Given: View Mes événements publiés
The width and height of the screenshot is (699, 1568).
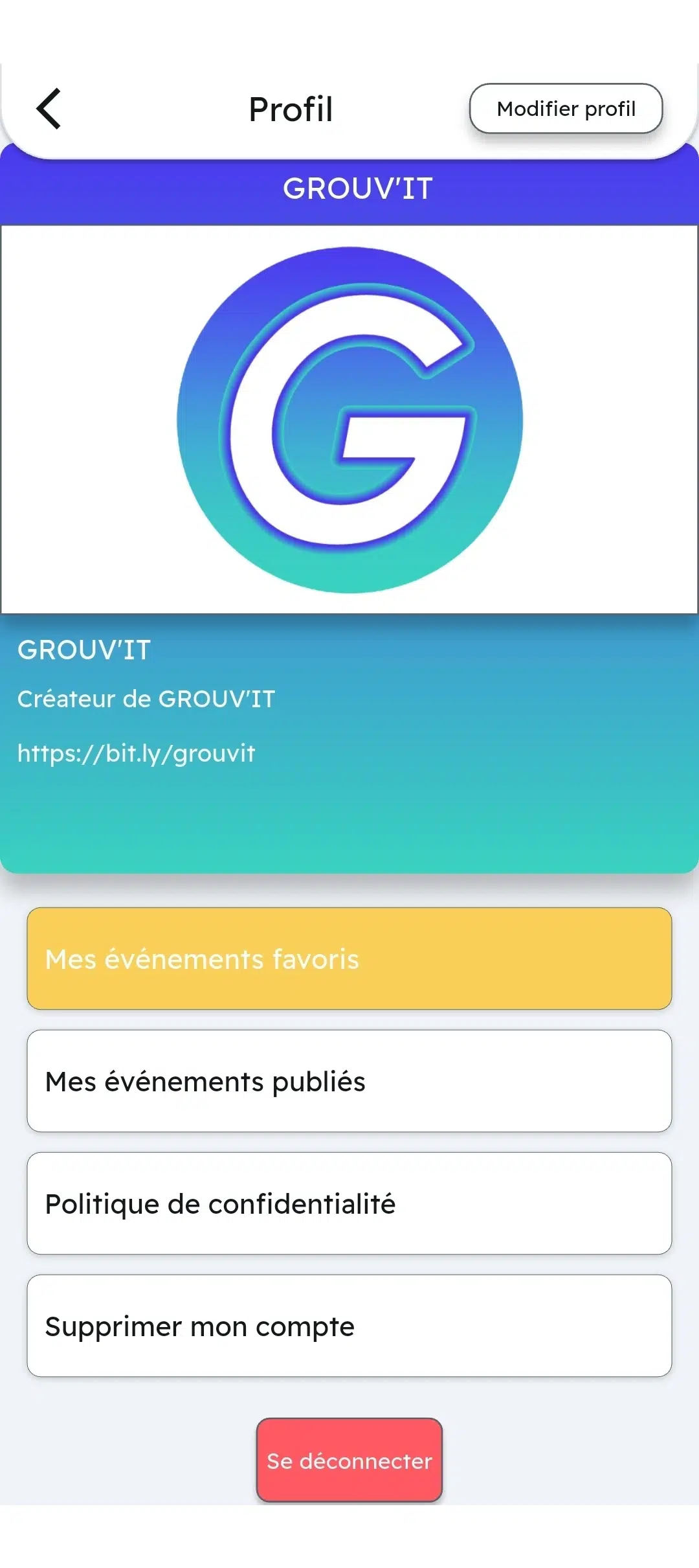Looking at the screenshot, I should coord(349,1081).
